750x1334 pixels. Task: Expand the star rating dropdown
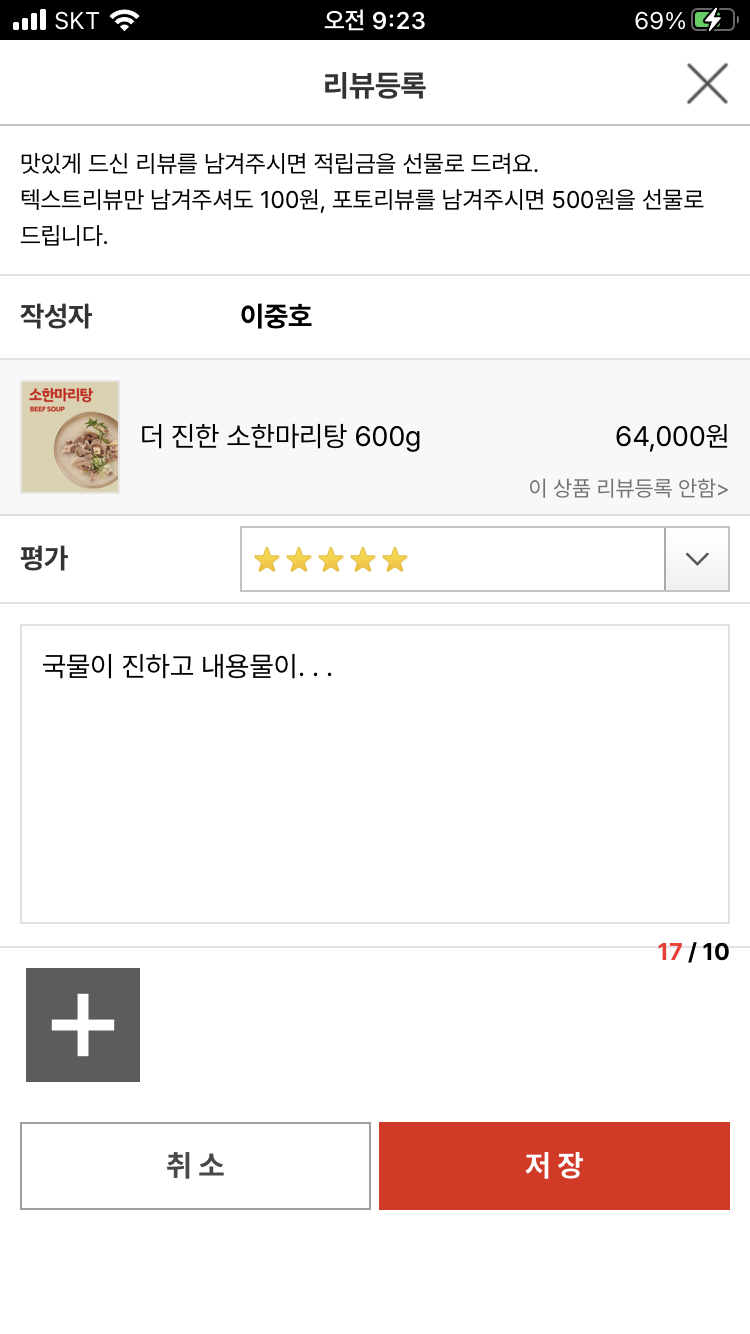pos(697,559)
